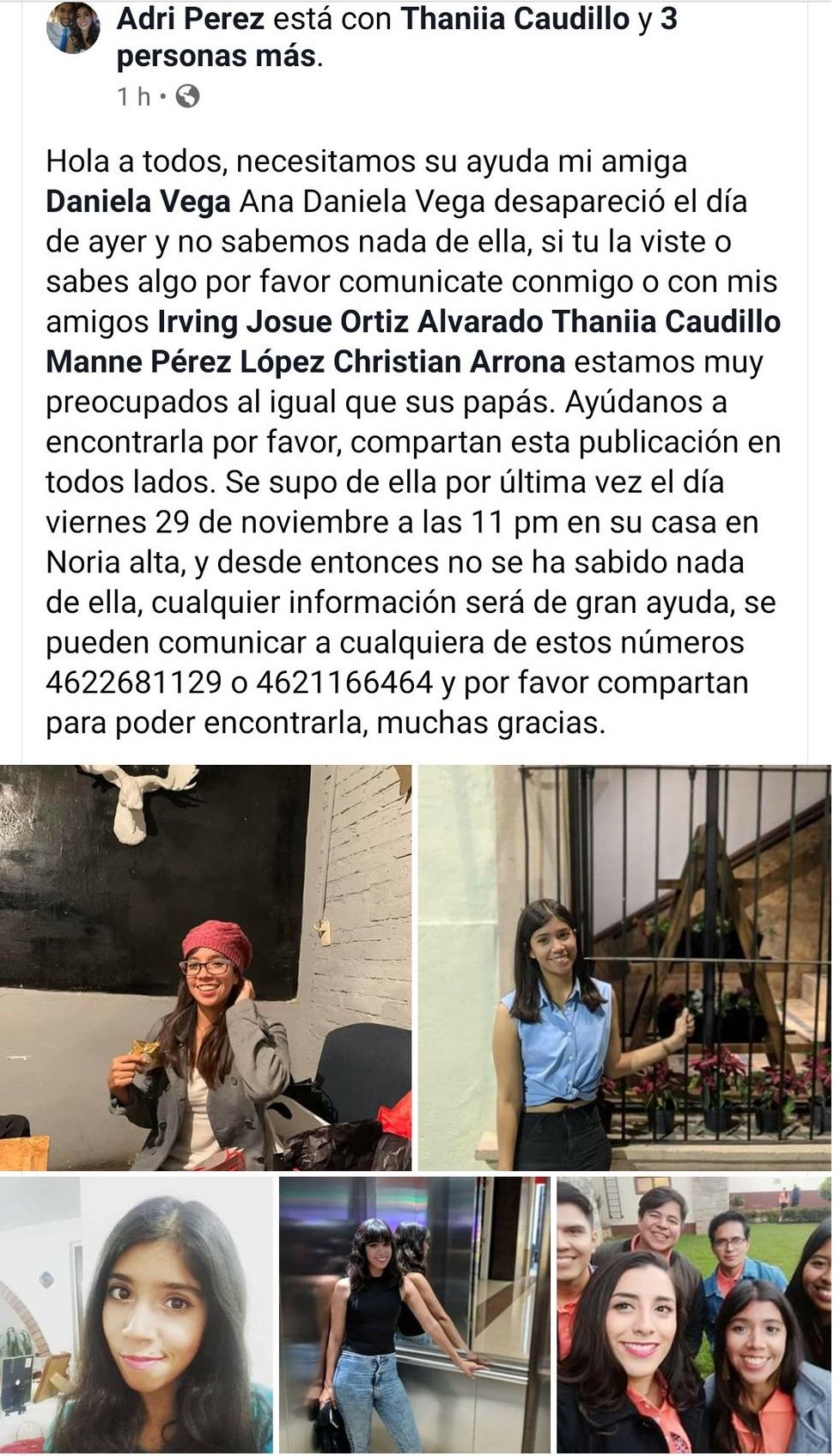
Task: Open Adri Perez's profile picture
Action: [73, 27]
